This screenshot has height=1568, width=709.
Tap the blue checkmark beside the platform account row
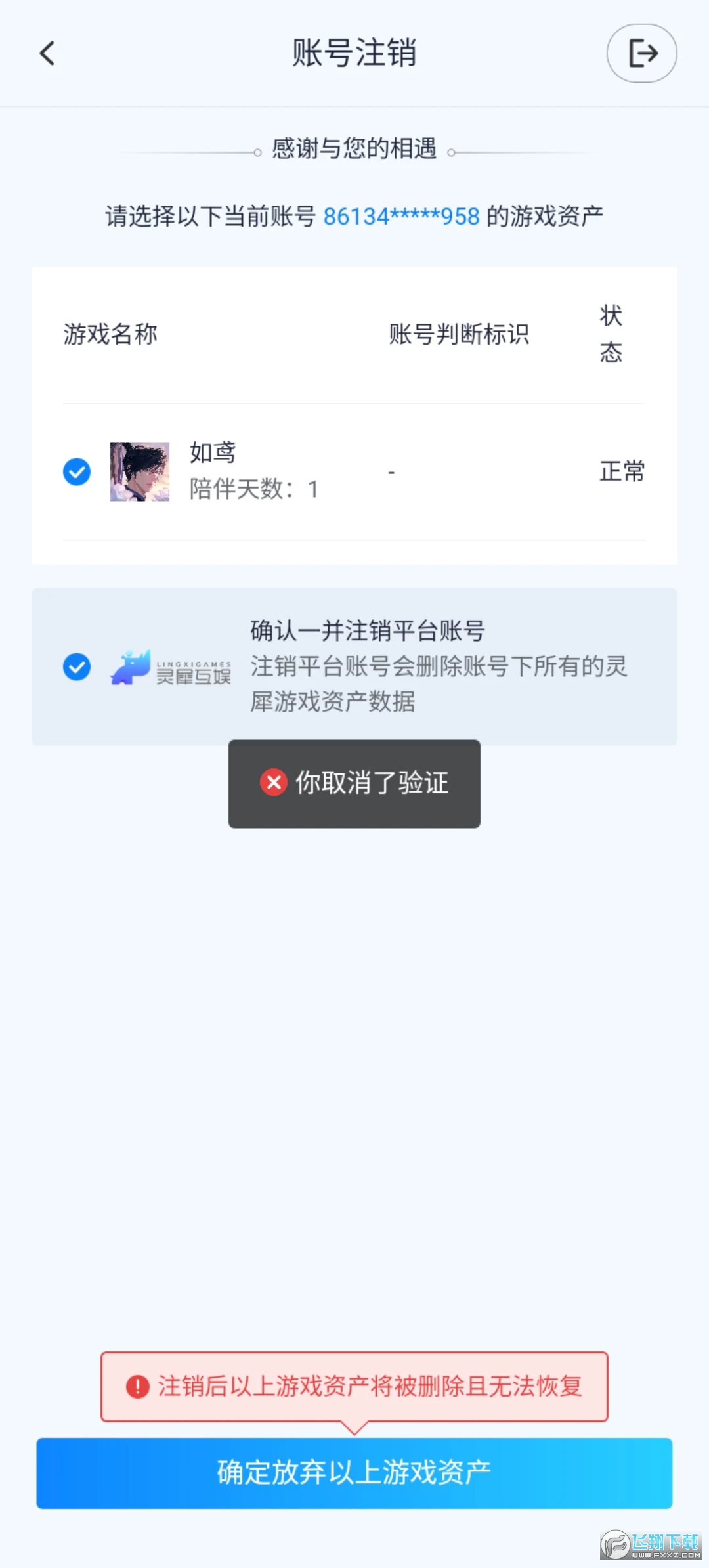pos(76,667)
